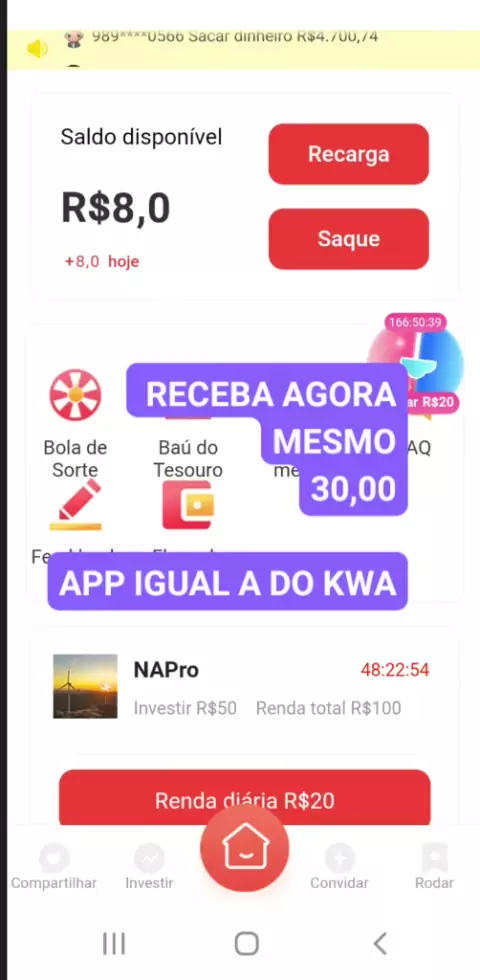Image resolution: width=480 pixels, height=980 pixels.
Task: Open Bola de Sorte
Action: coord(75,424)
